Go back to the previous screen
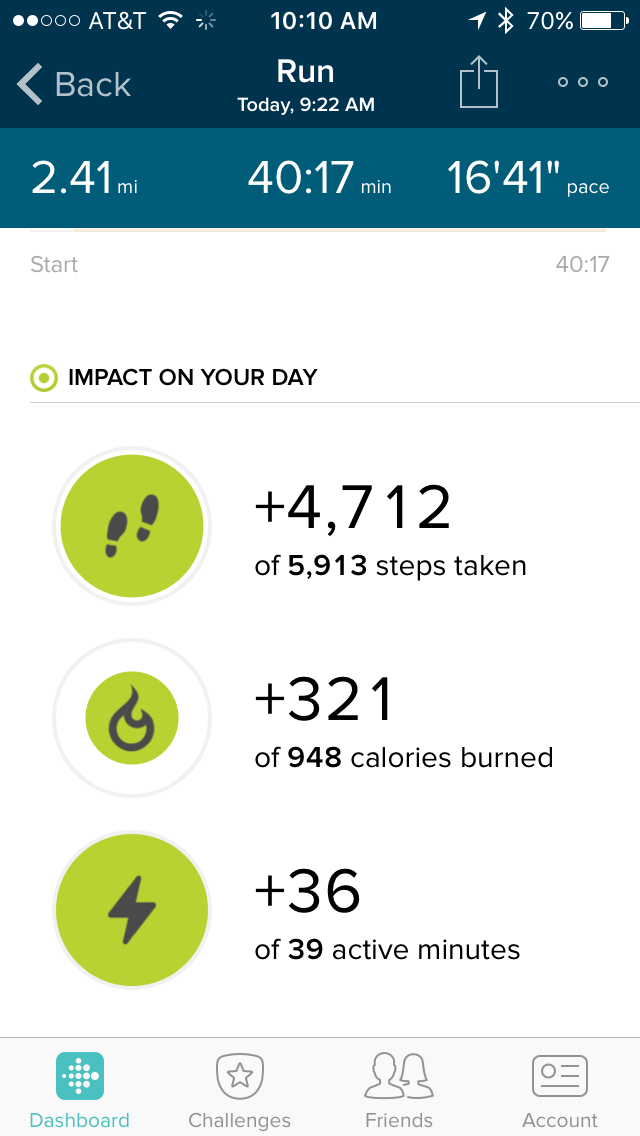The image size is (640, 1136). coord(74,85)
